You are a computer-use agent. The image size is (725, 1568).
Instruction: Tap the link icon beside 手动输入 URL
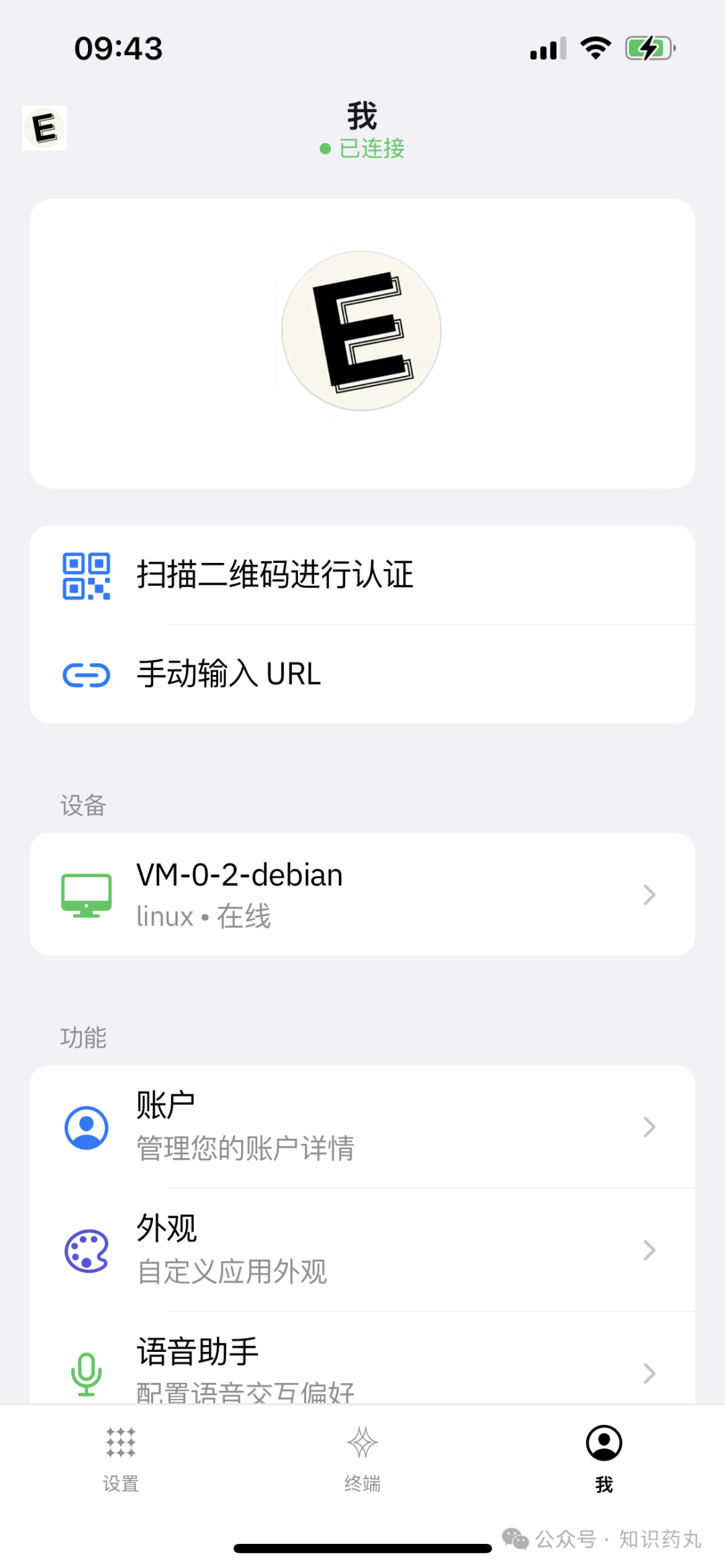click(x=86, y=674)
